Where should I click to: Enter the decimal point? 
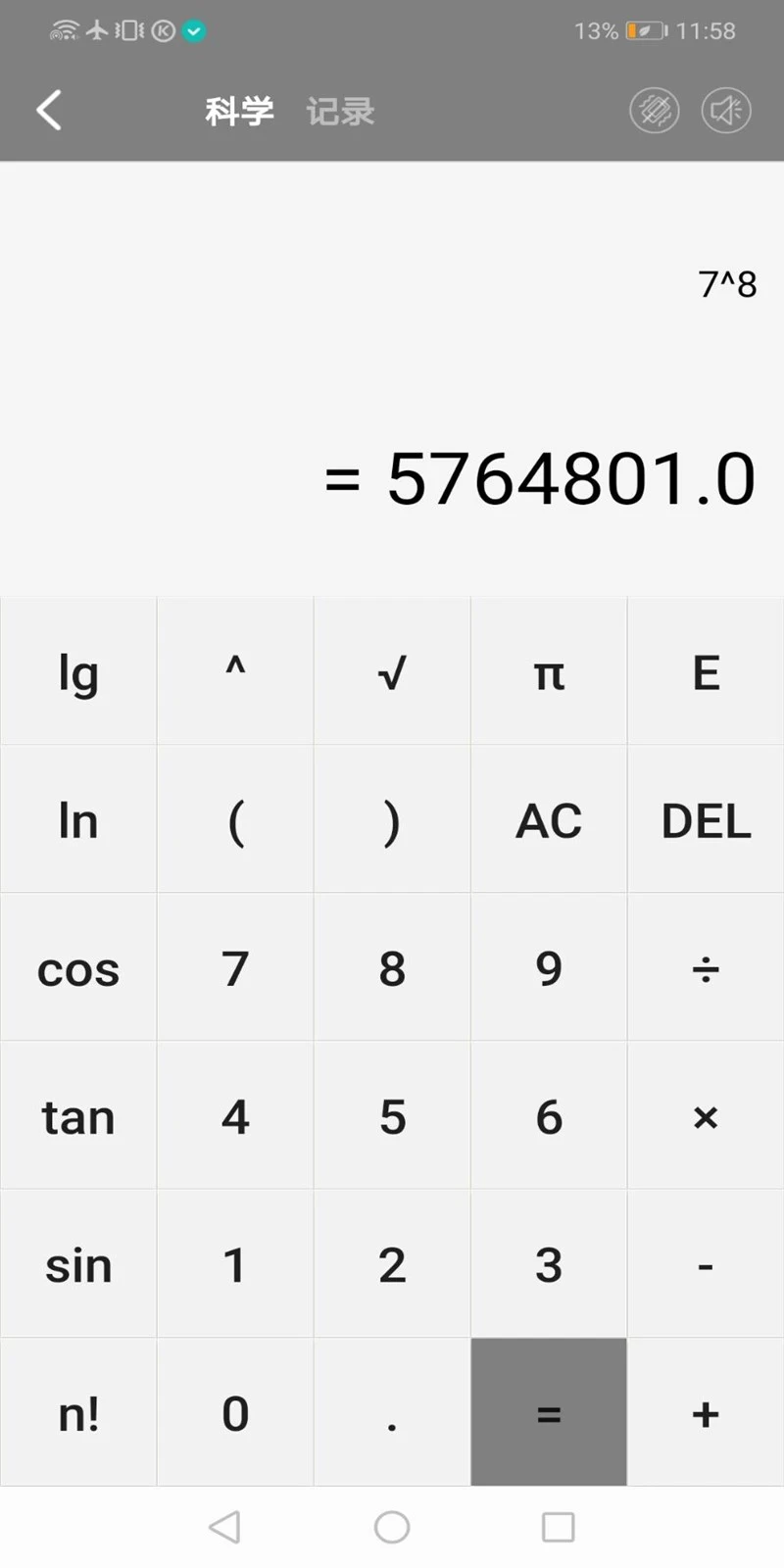(392, 1412)
